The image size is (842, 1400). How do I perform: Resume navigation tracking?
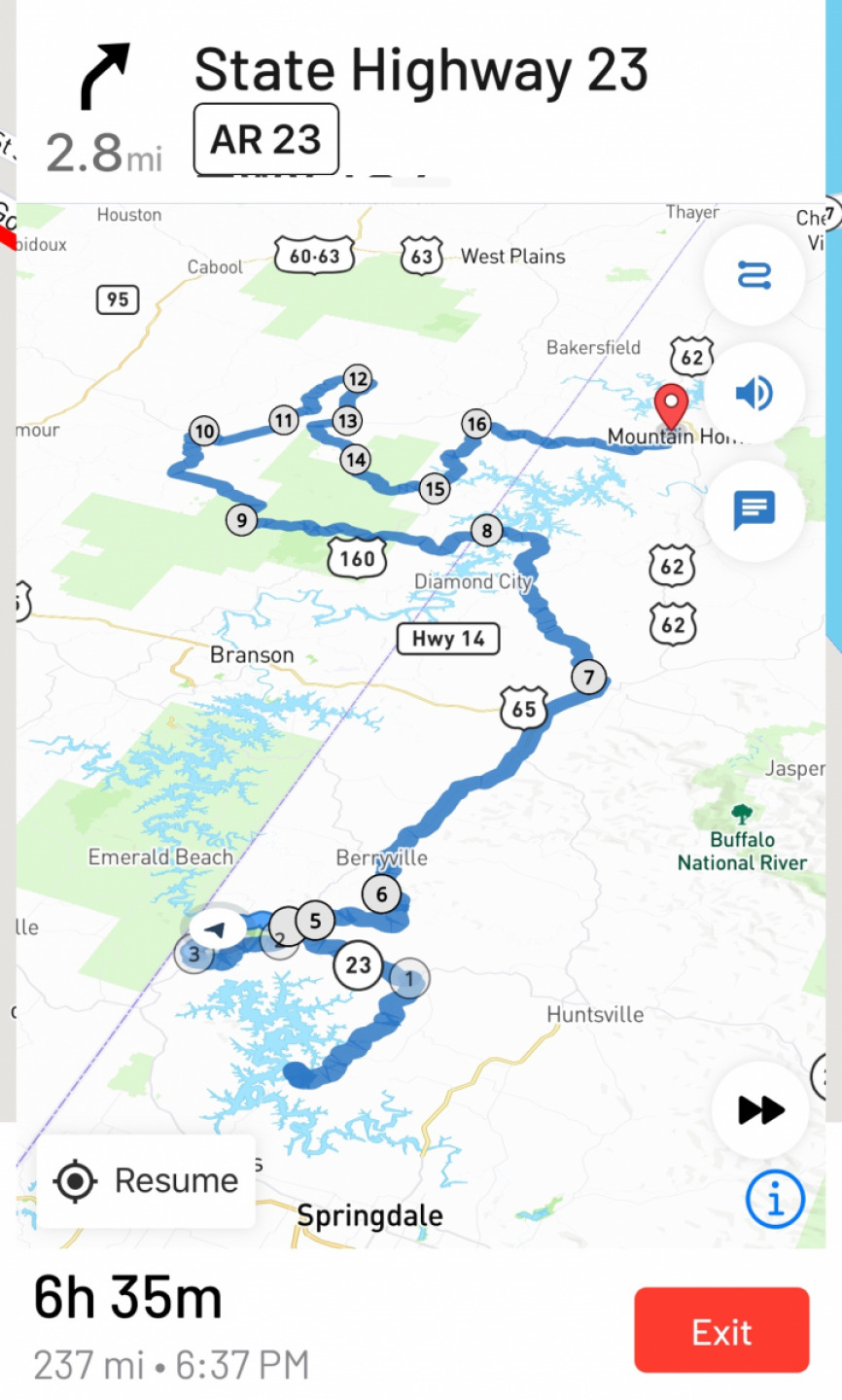click(x=147, y=1181)
